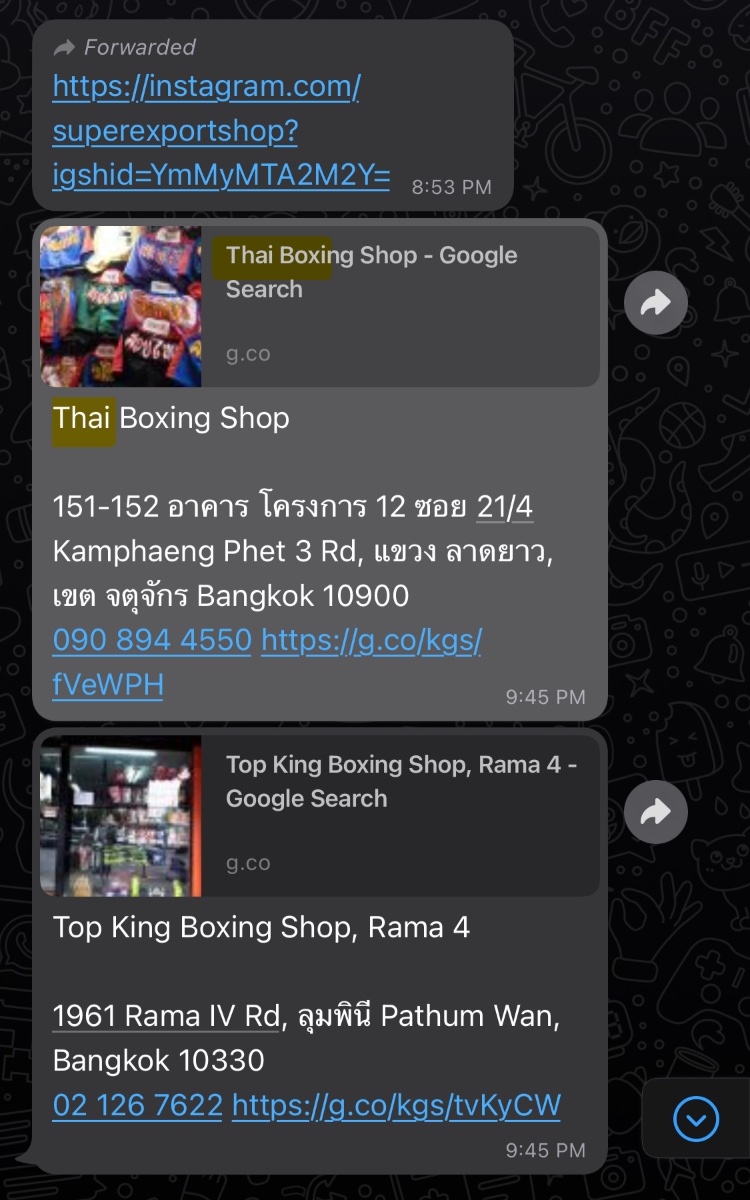Open the superexportshop Instagram link
This screenshot has height=1200, width=750.
pos(221,131)
